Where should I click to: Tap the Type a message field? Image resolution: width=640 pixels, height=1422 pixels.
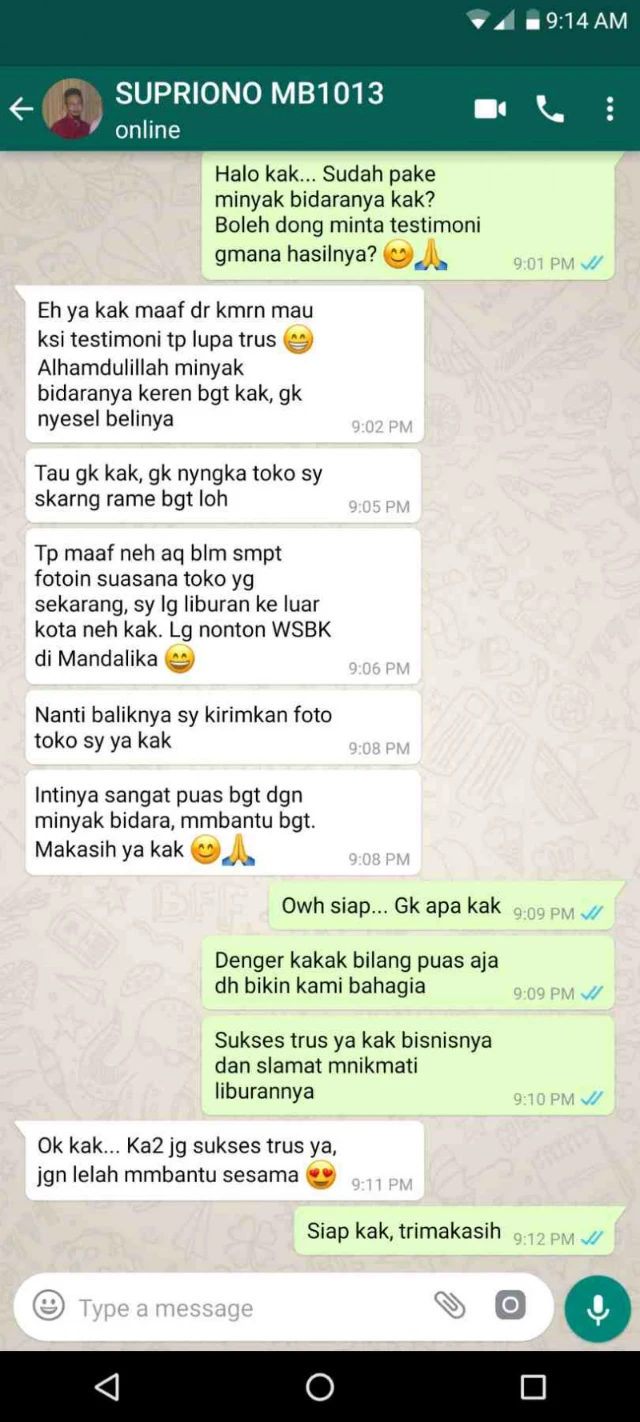point(240,1307)
